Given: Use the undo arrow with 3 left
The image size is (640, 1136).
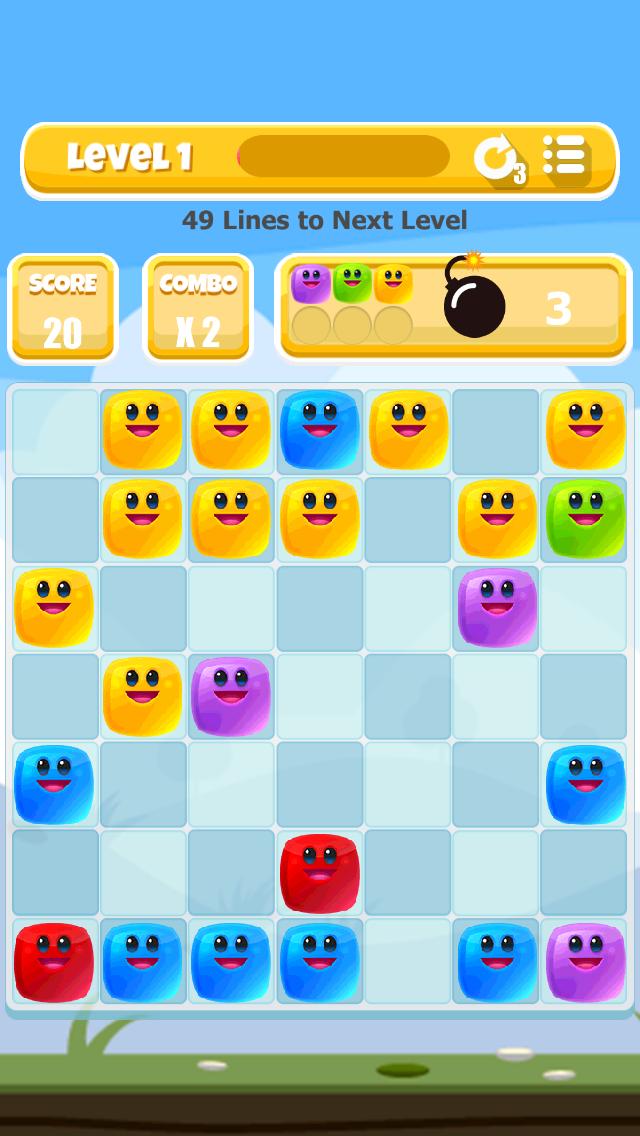Looking at the screenshot, I should pyautogui.click(x=497, y=158).
